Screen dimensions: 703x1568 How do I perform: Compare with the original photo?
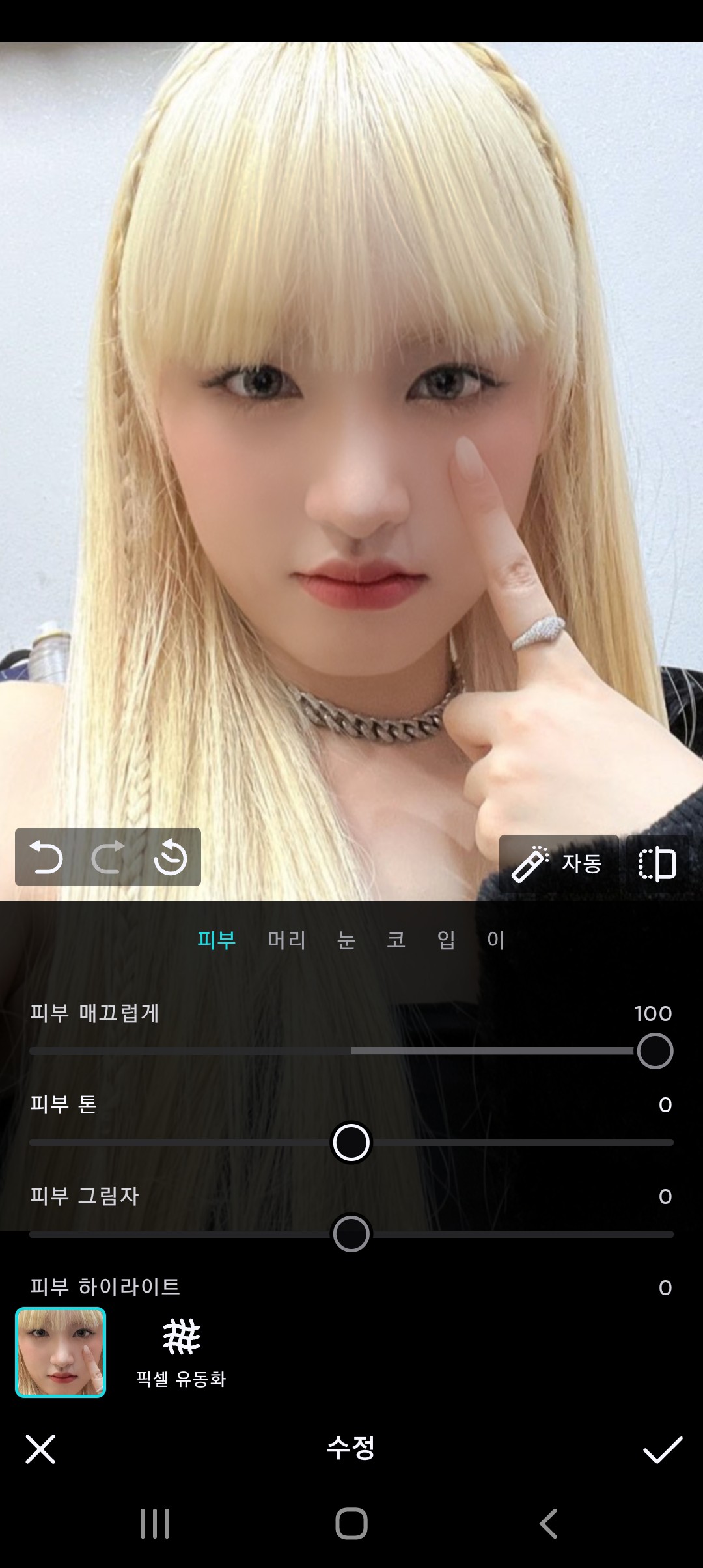click(657, 863)
